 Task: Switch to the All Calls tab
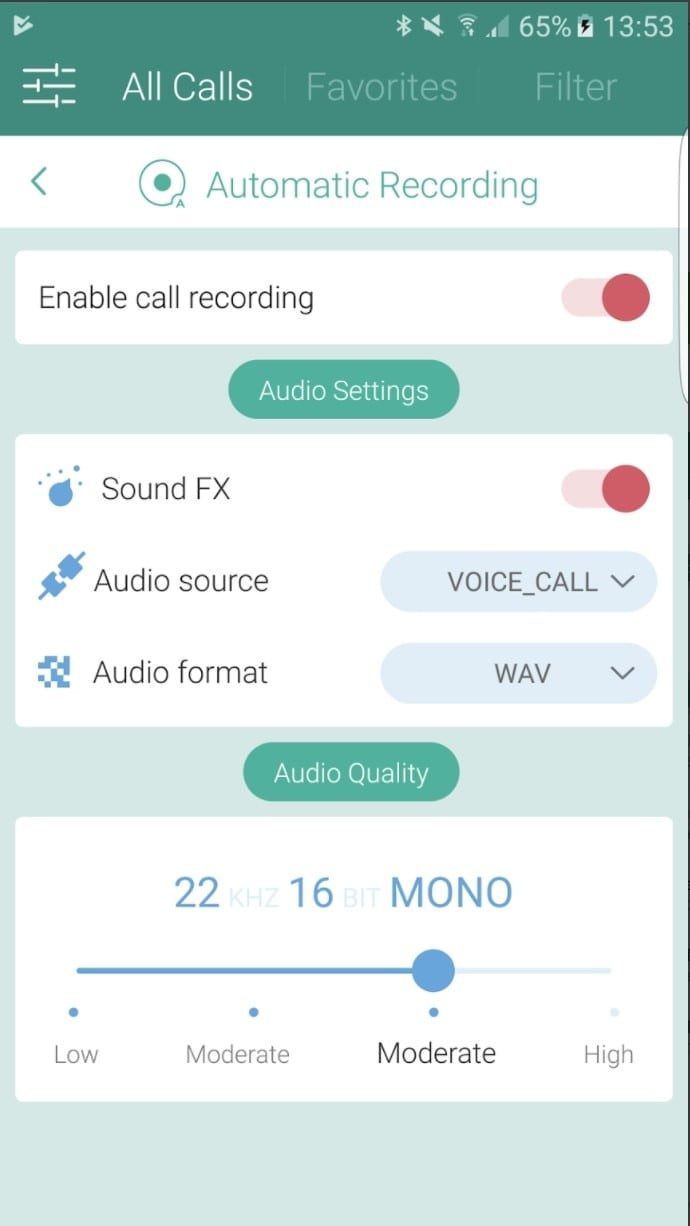click(188, 87)
